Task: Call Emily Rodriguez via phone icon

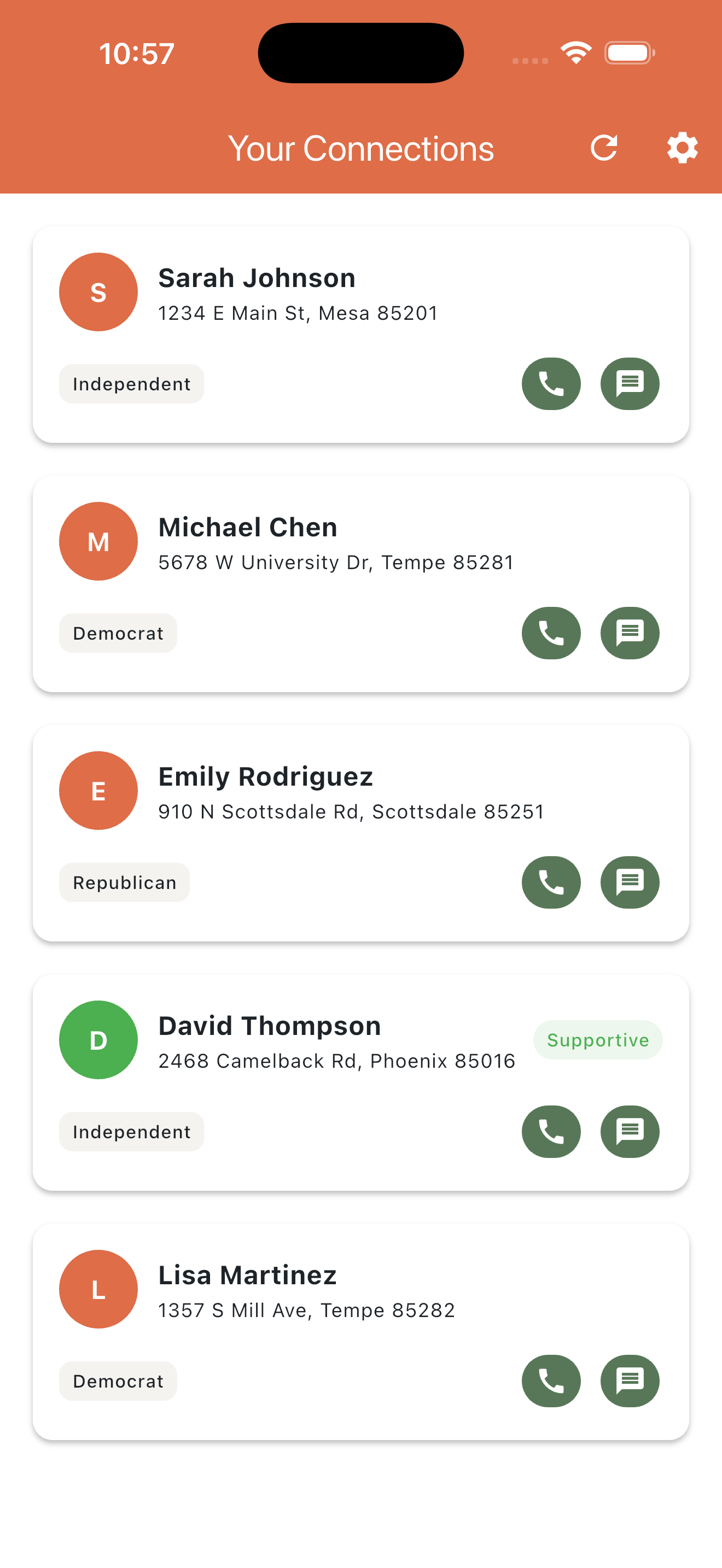Action: (x=551, y=882)
